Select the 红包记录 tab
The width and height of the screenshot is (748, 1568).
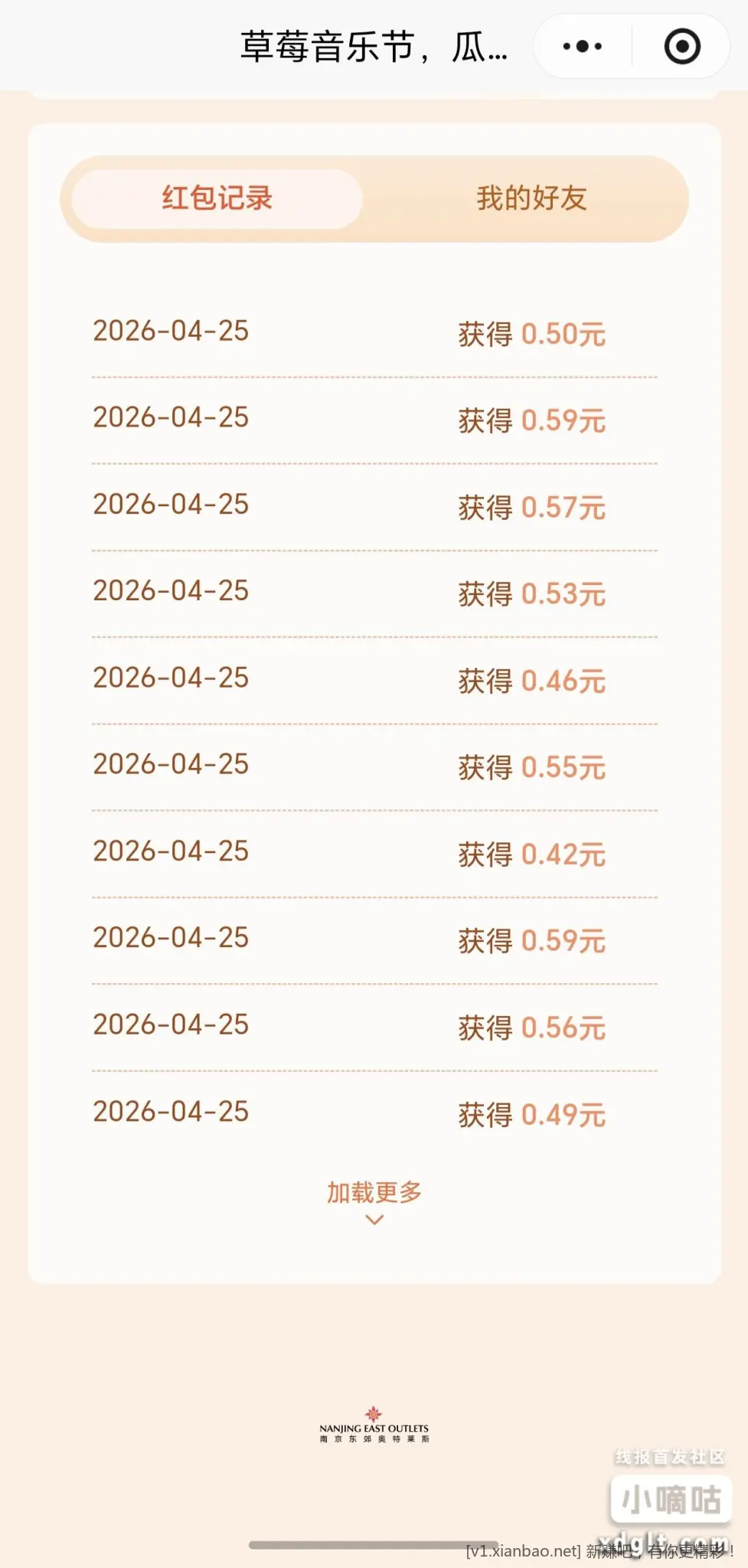[x=217, y=199]
